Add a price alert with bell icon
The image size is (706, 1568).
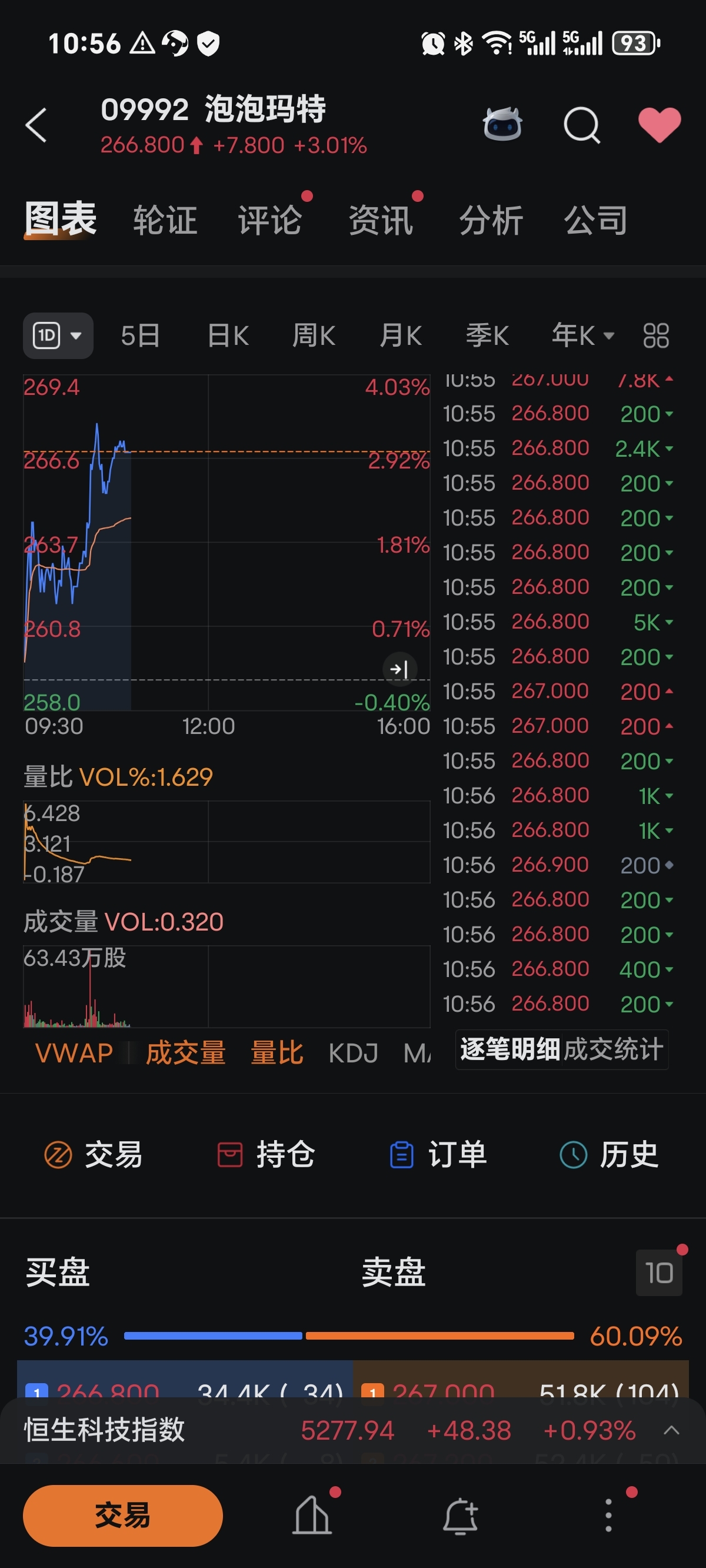coord(460,1515)
